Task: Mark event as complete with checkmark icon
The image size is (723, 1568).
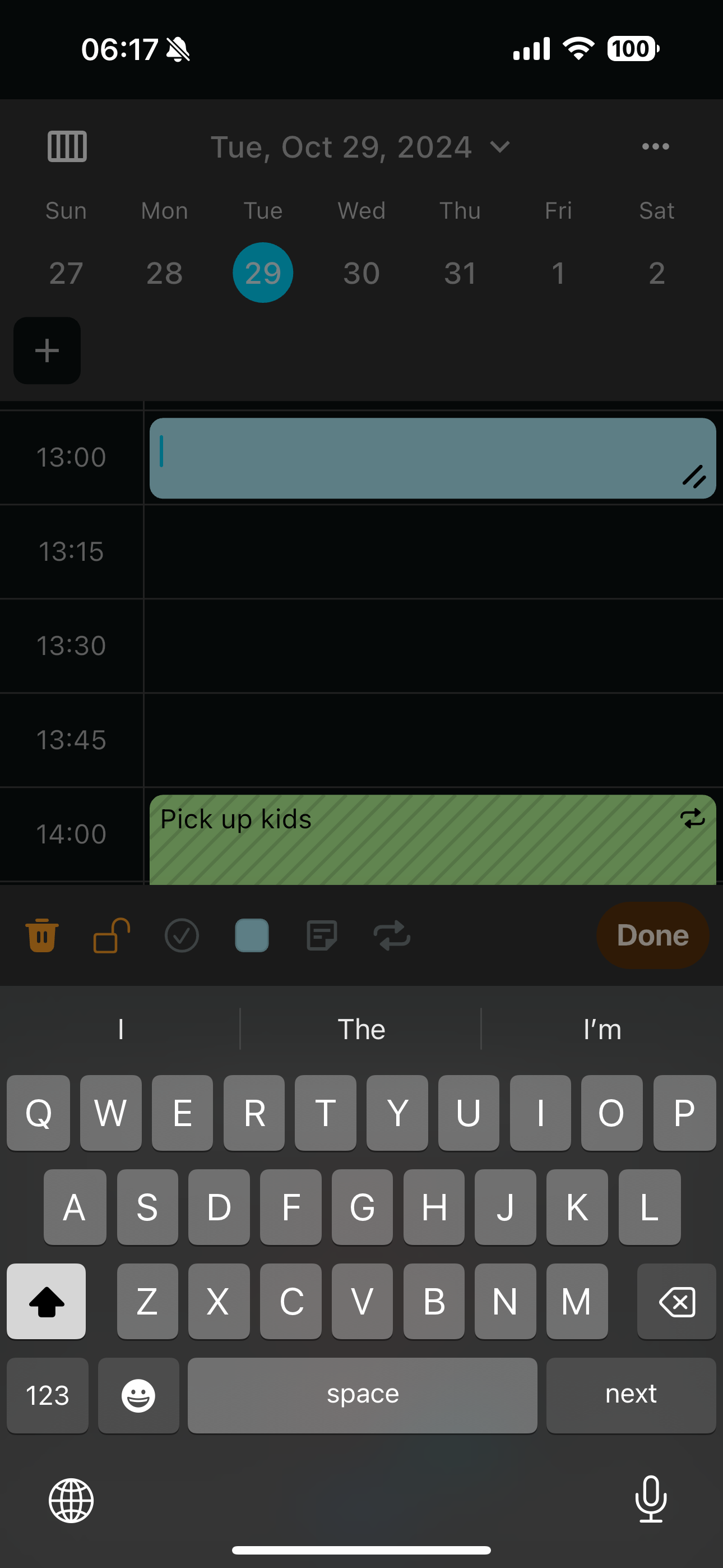Action: coord(182,935)
